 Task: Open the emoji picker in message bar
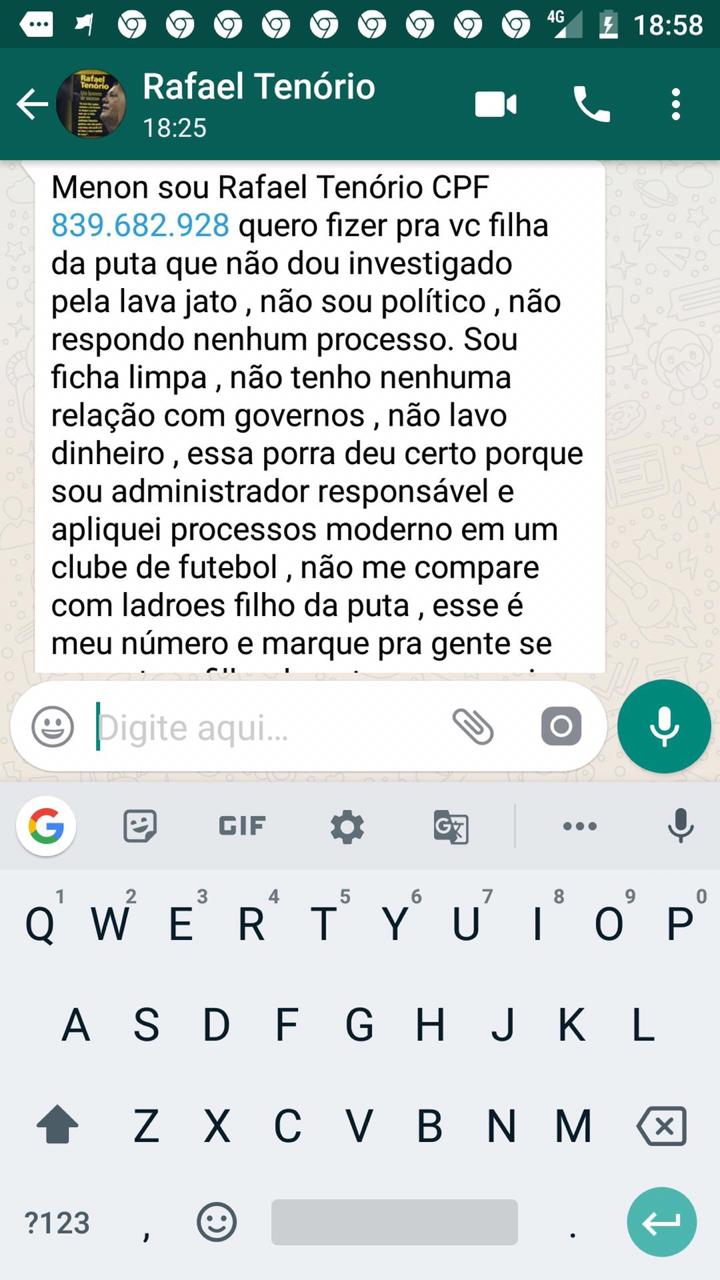[52, 727]
